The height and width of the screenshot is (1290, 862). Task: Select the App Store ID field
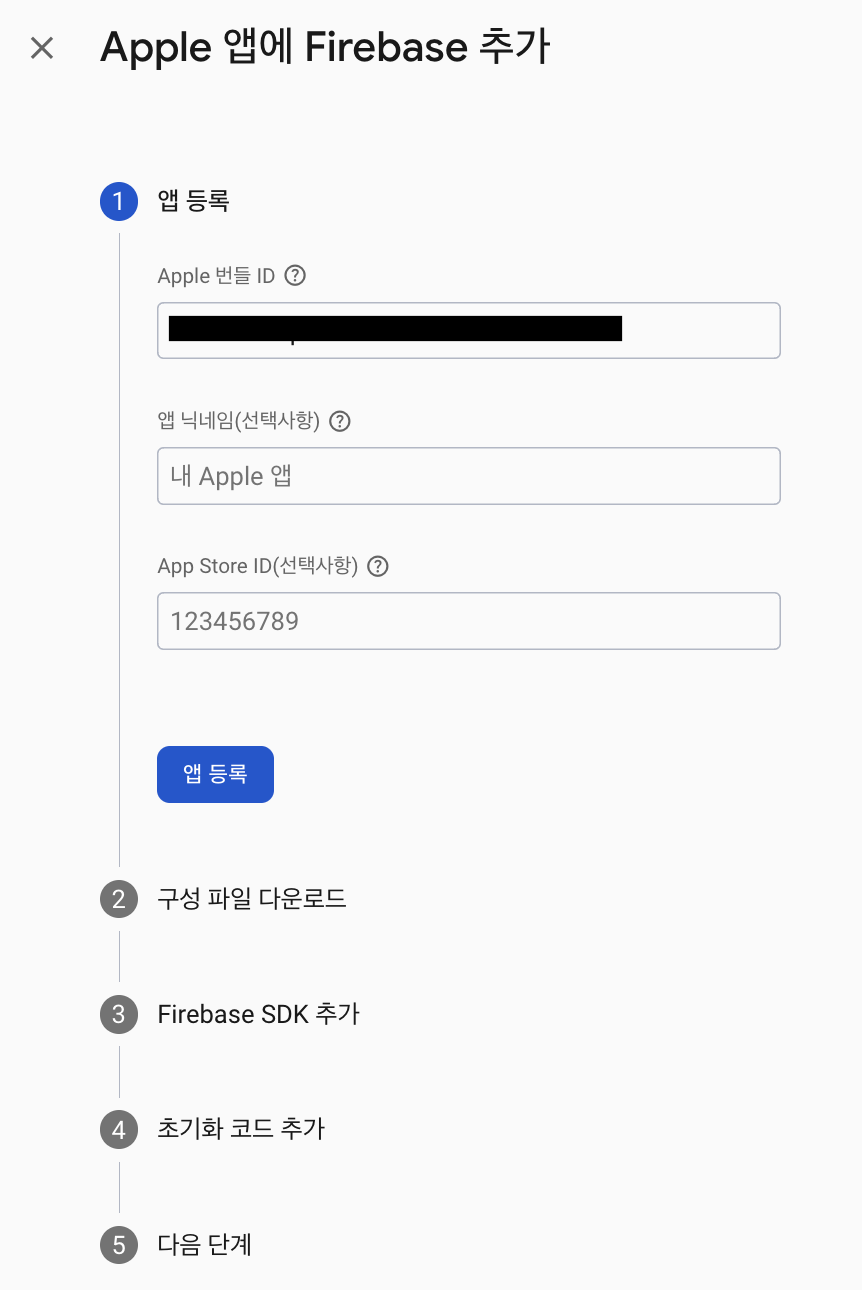468,621
